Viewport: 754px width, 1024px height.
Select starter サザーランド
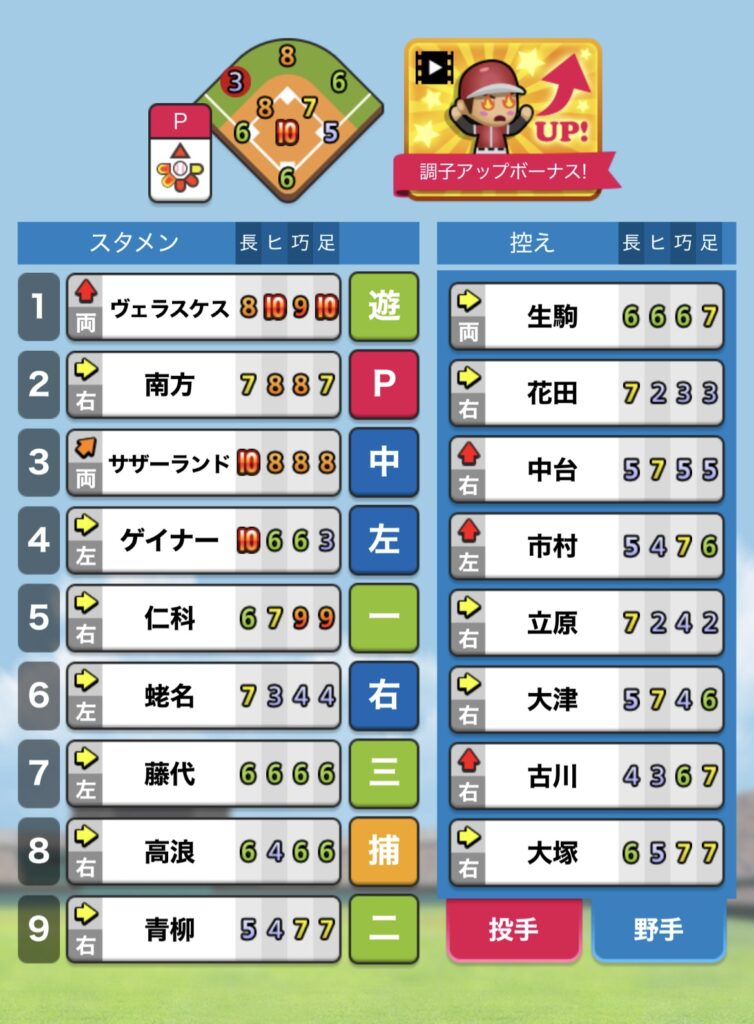(203, 461)
